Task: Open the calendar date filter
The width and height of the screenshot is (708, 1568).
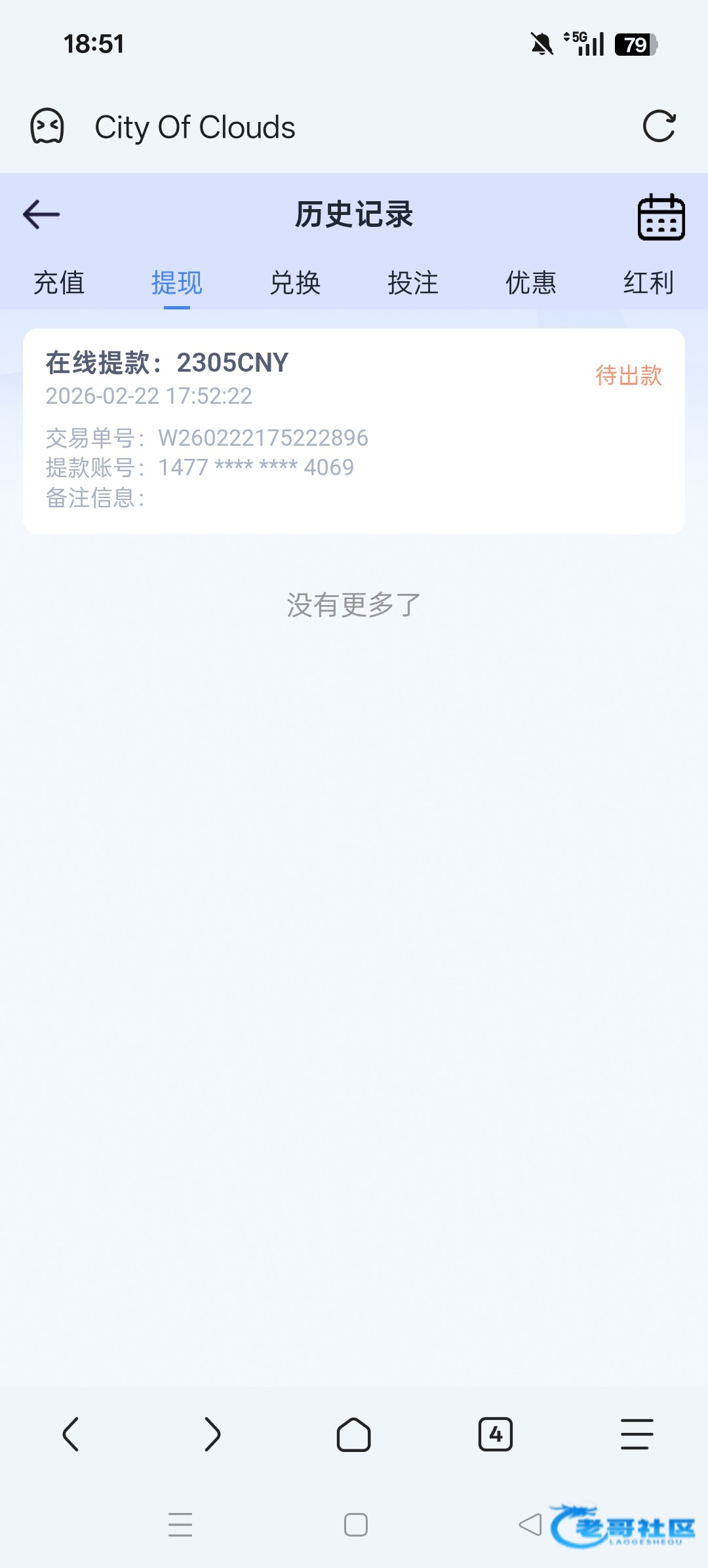Action: pos(661,217)
